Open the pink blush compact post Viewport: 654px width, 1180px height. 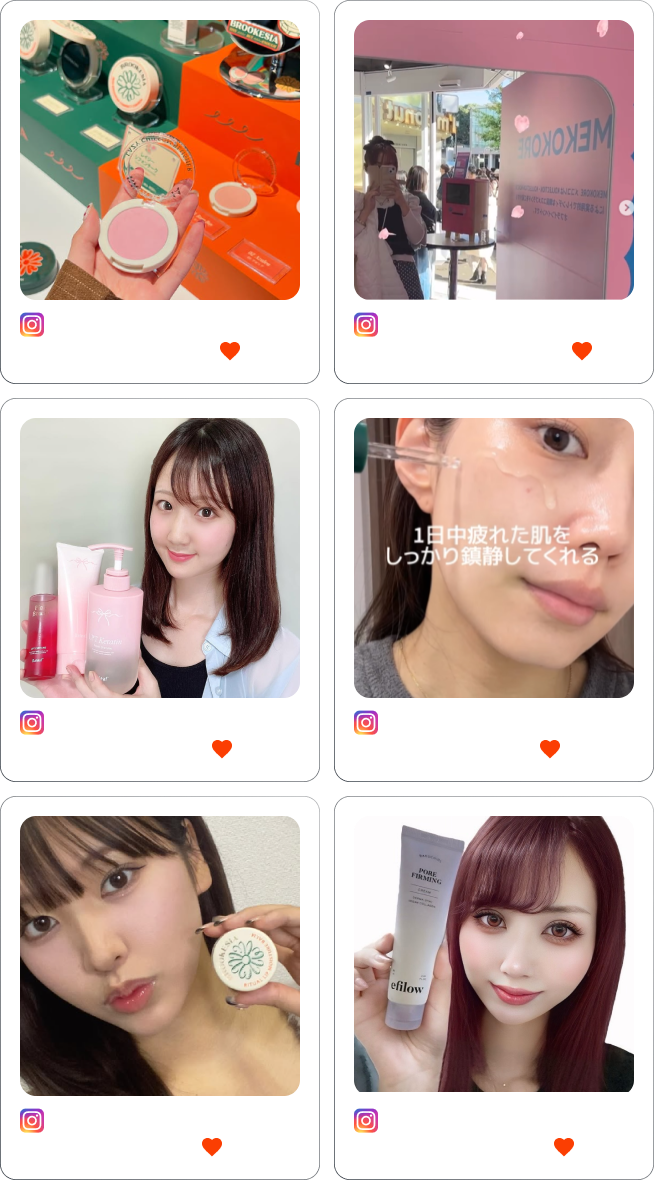(x=160, y=160)
